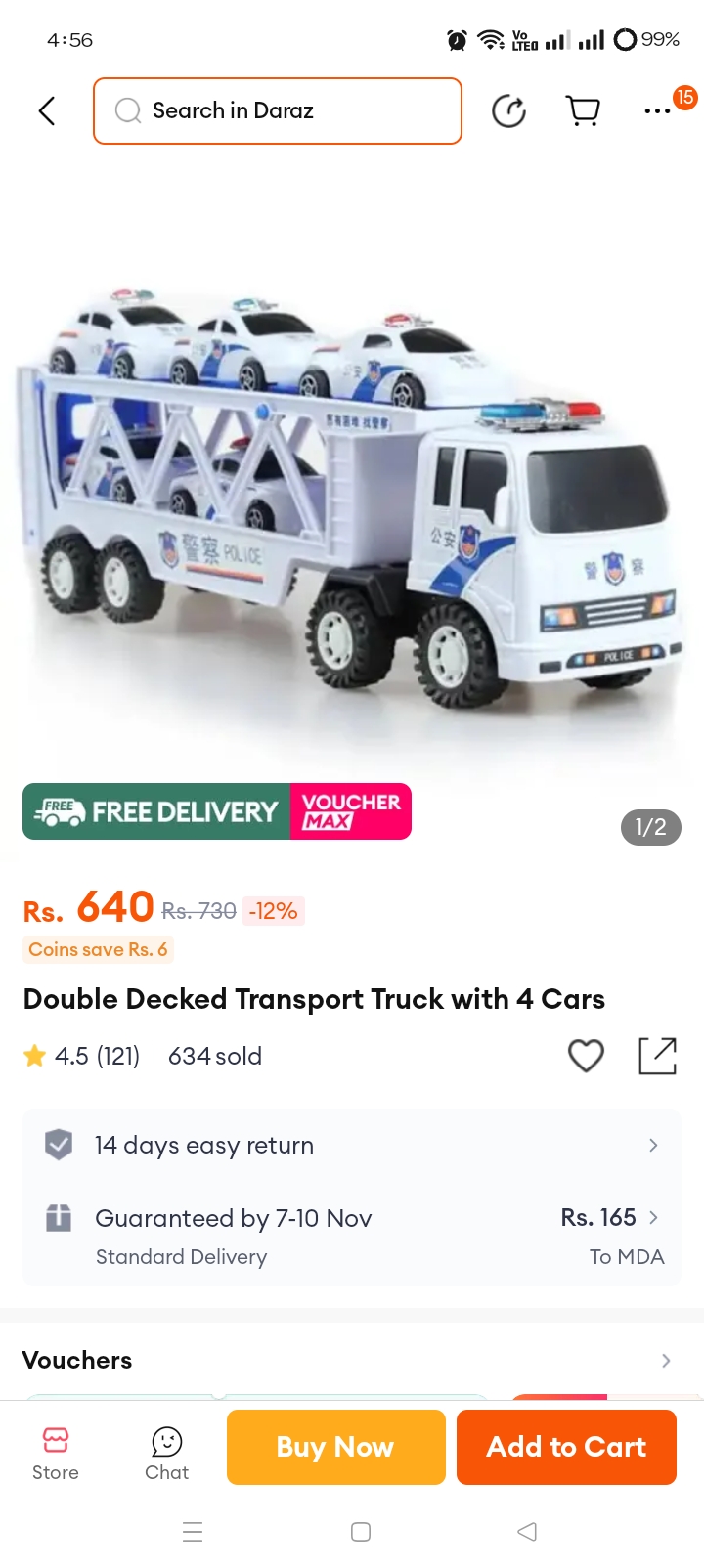
Task: Tap Add to Cart
Action: pos(566,1447)
